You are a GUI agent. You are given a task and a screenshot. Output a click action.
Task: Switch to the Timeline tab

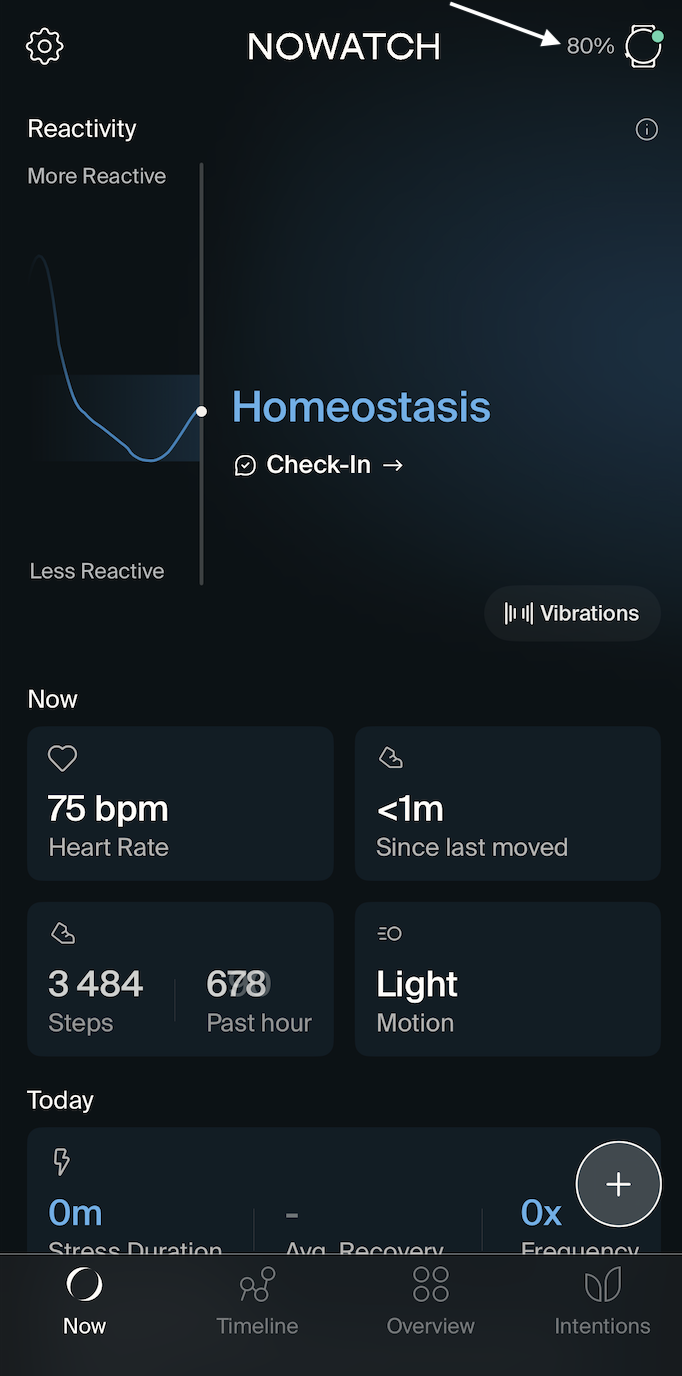(x=257, y=1303)
